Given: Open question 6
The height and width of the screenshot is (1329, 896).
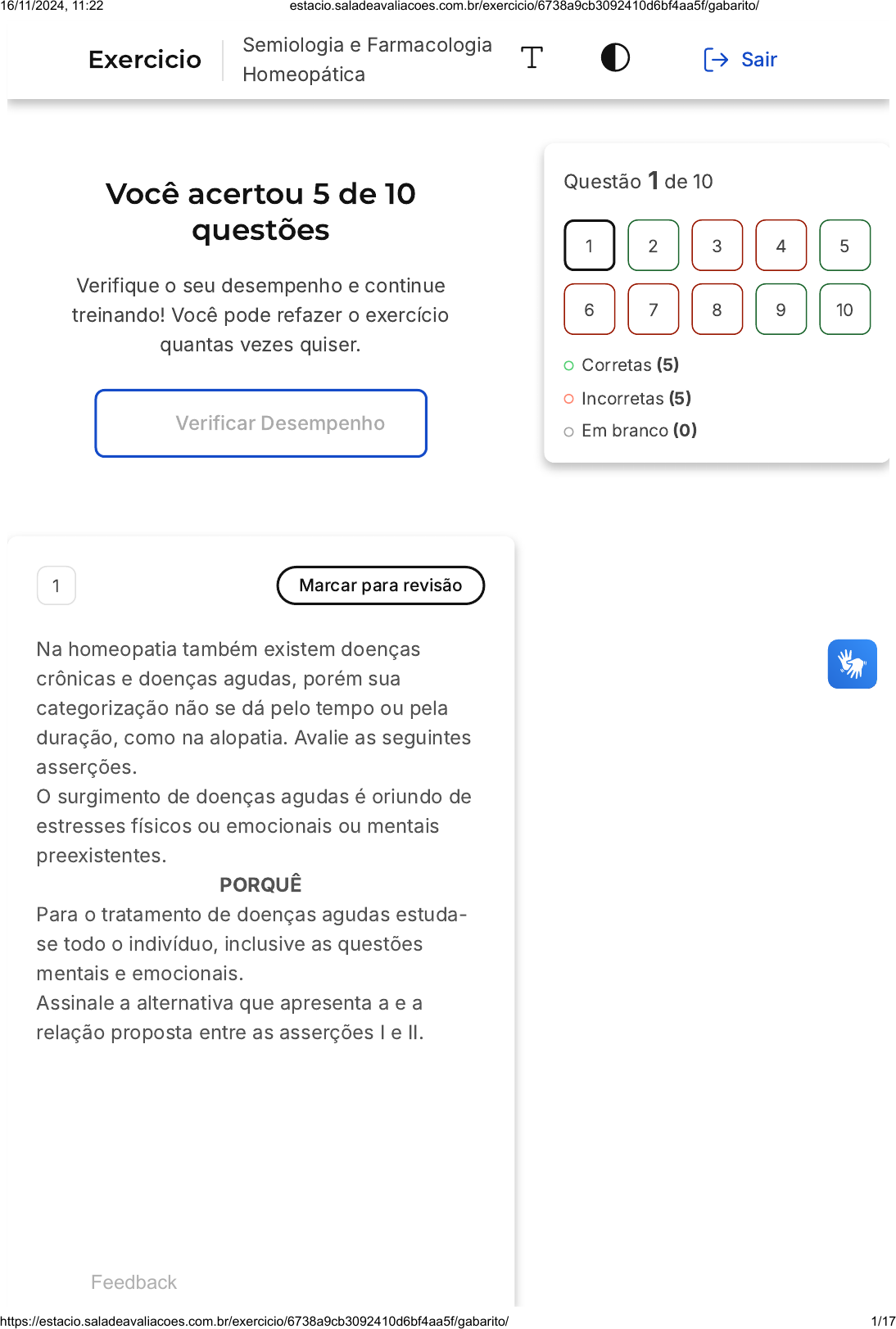Looking at the screenshot, I should [x=590, y=310].
